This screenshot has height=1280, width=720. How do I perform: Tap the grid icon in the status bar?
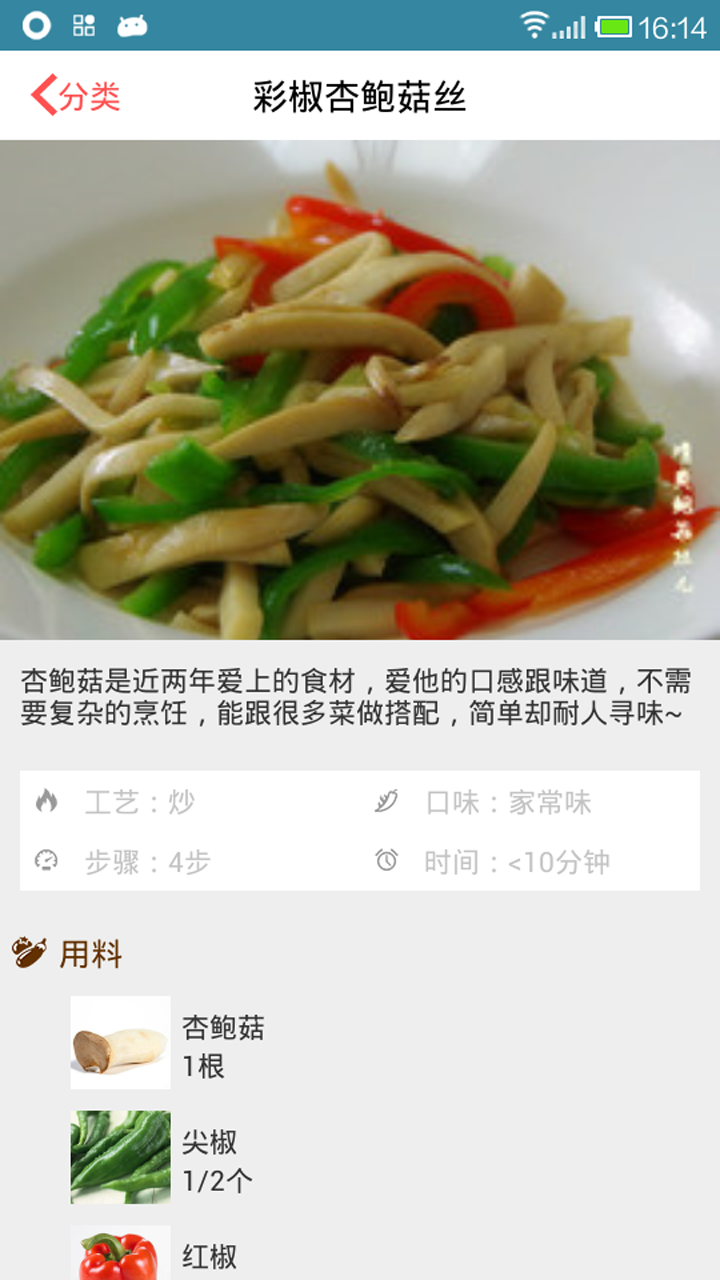[x=85, y=25]
